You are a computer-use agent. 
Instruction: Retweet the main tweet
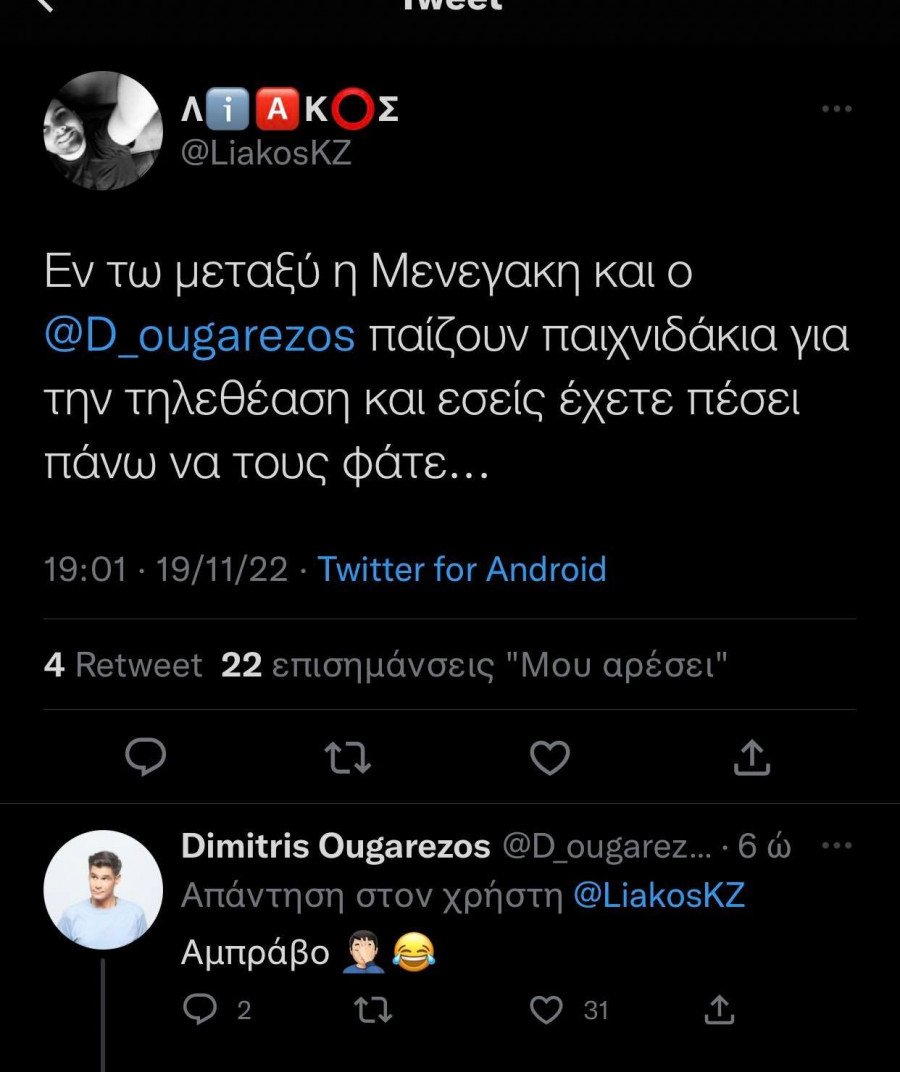pos(348,758)
